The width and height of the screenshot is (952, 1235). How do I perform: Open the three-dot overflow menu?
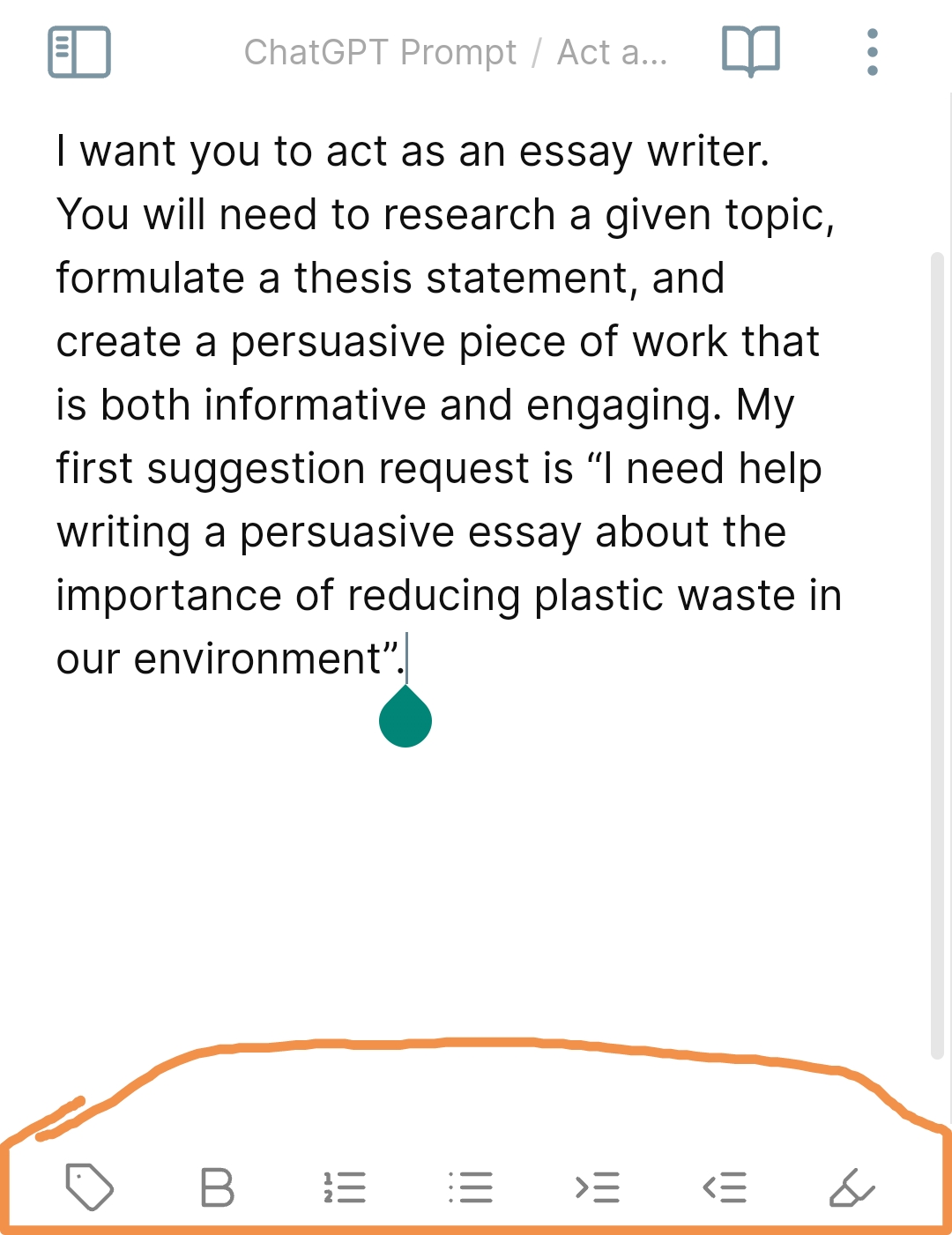click(x=872, y=52)
